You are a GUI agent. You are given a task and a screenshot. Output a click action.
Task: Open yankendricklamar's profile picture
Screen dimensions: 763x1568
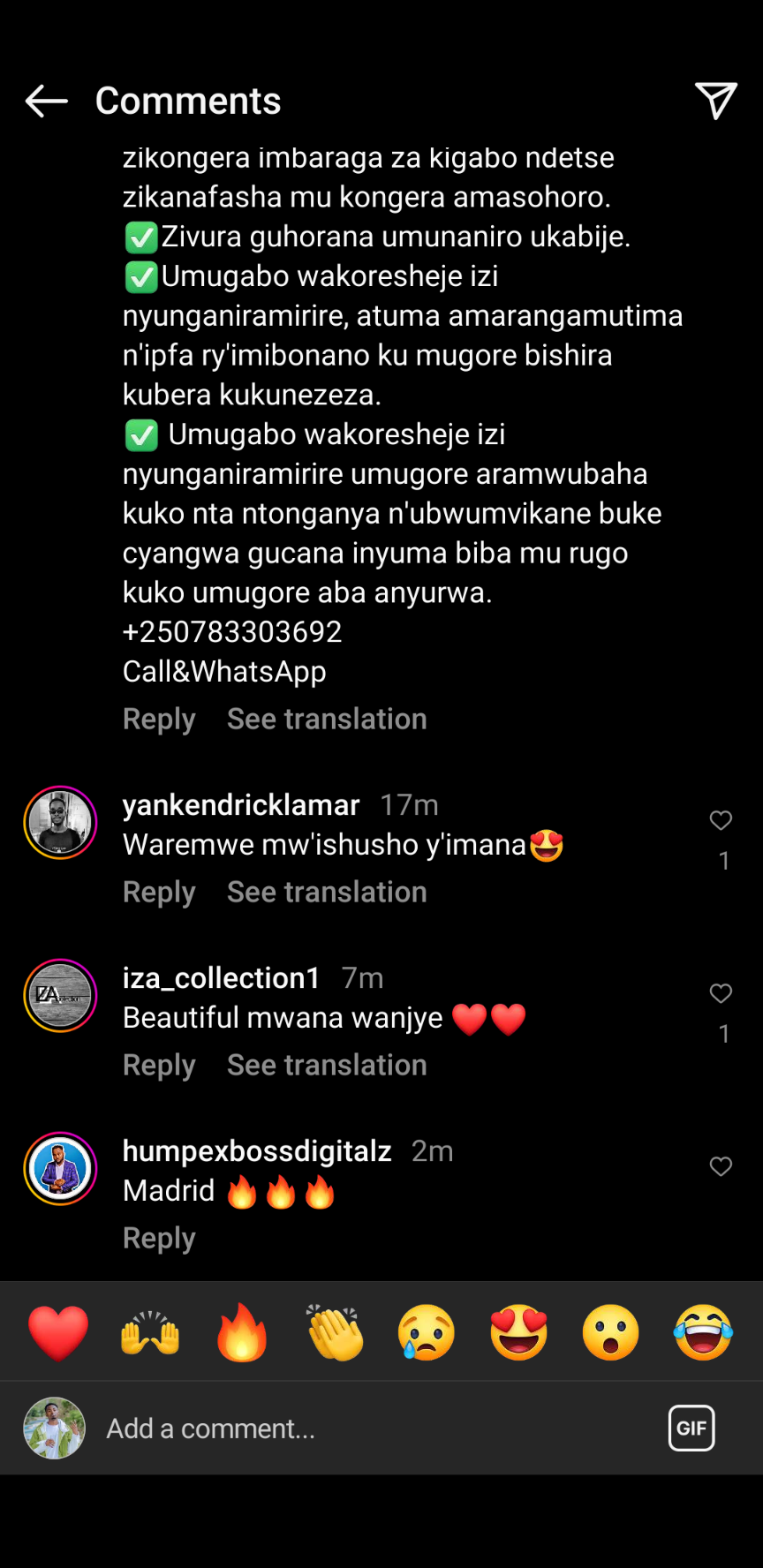60,823
